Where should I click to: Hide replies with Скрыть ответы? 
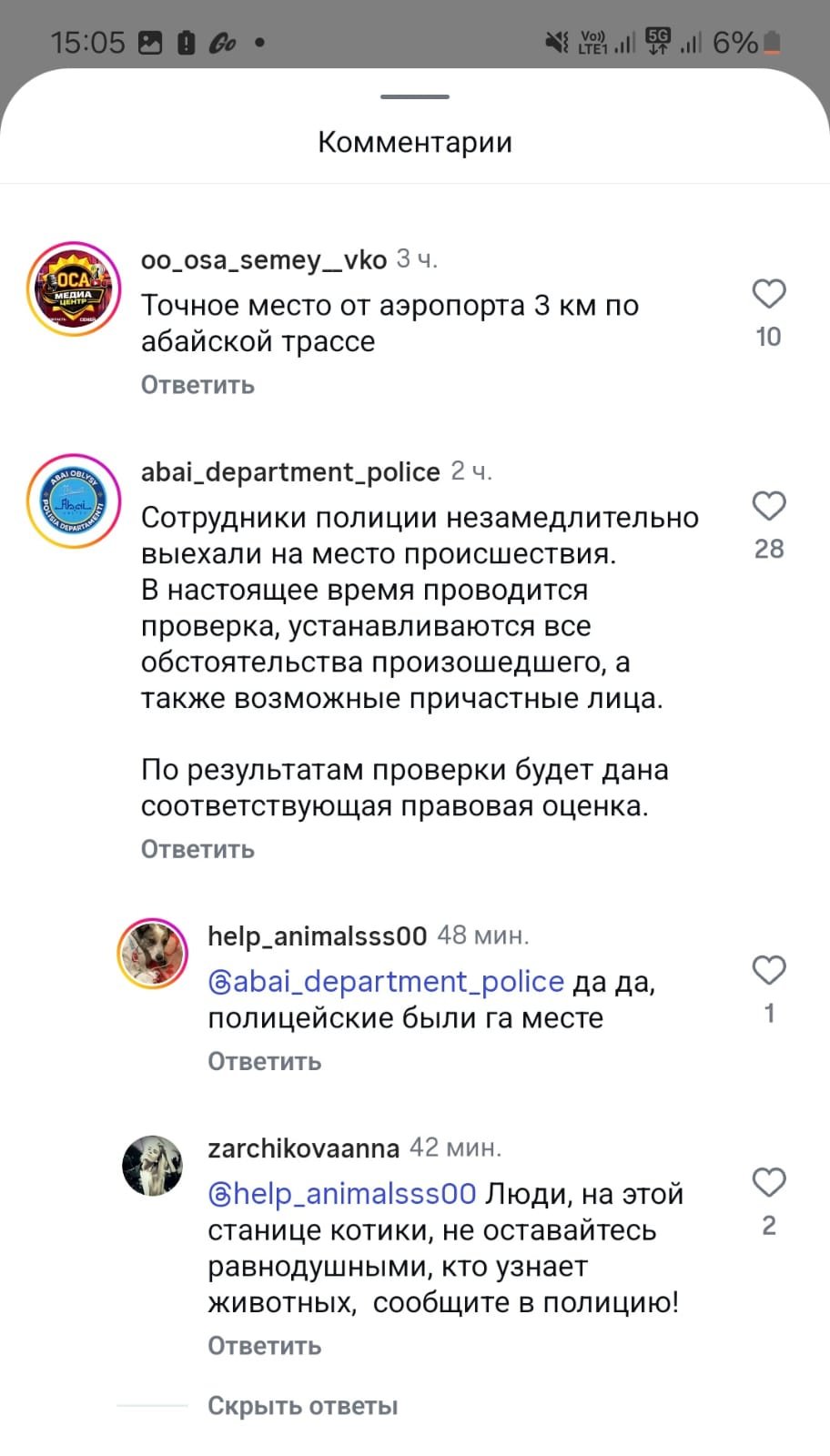coord(302,1406)
